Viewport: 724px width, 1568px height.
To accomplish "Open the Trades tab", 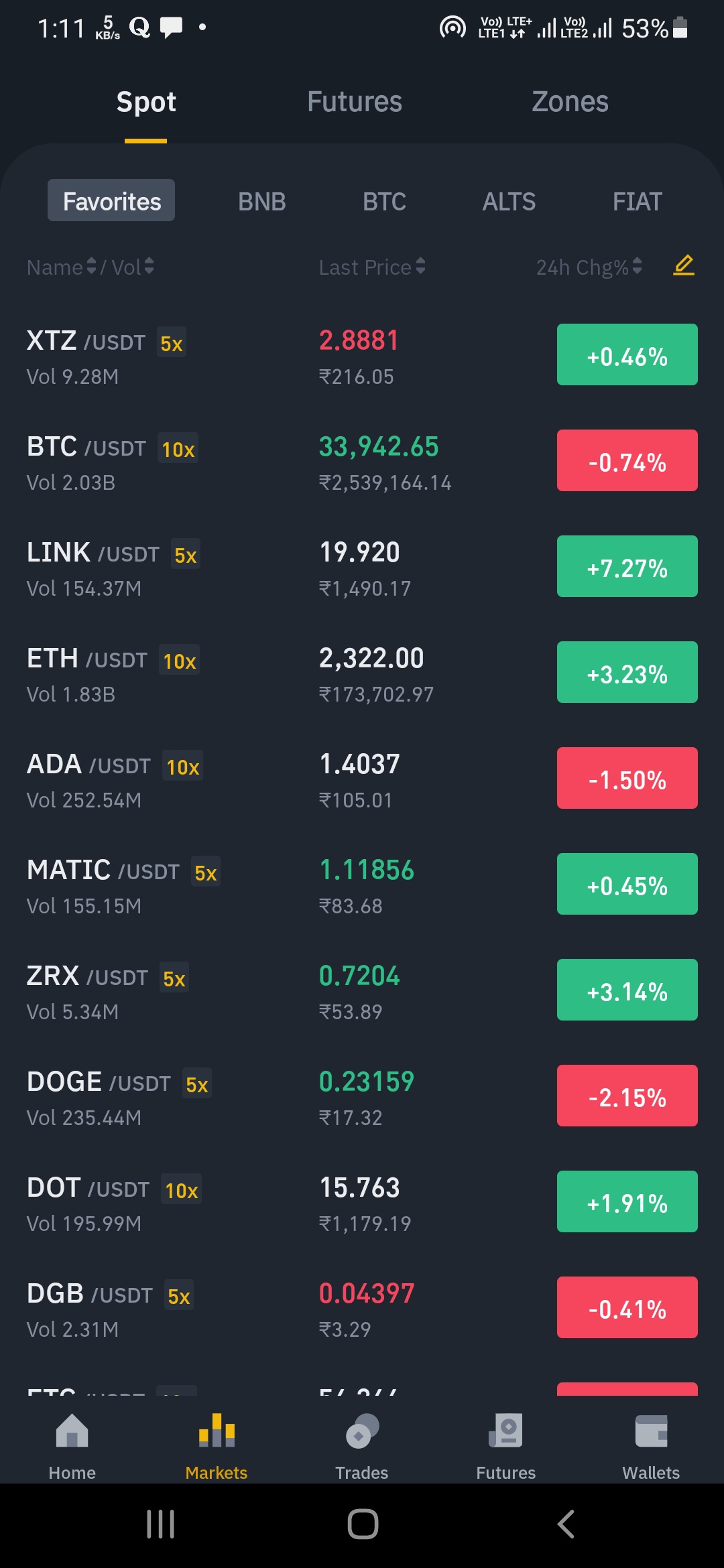I will [x=362, y=1446].
